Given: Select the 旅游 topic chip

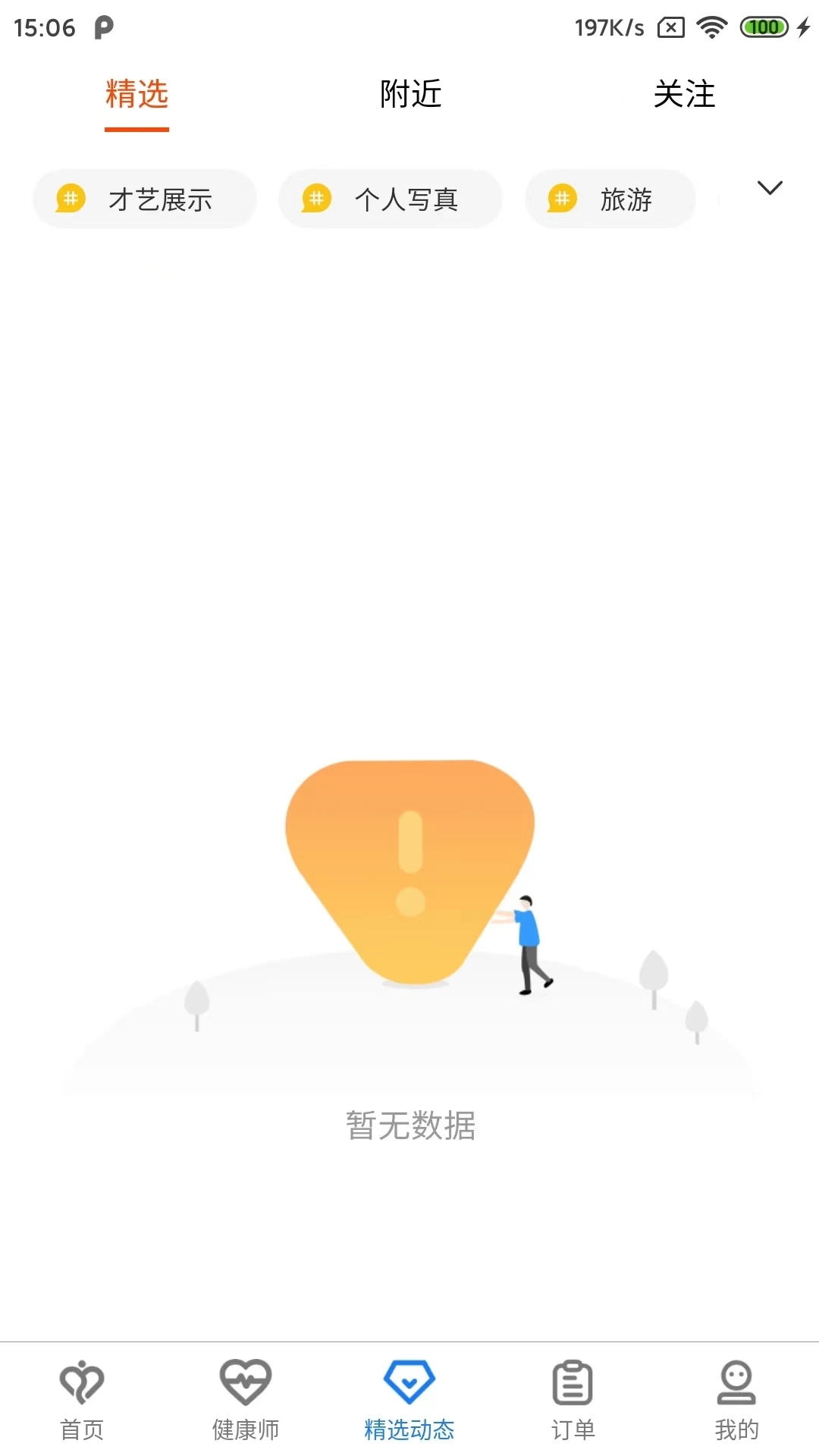Looking at the screenshot, I should click(x=610, y=199).
